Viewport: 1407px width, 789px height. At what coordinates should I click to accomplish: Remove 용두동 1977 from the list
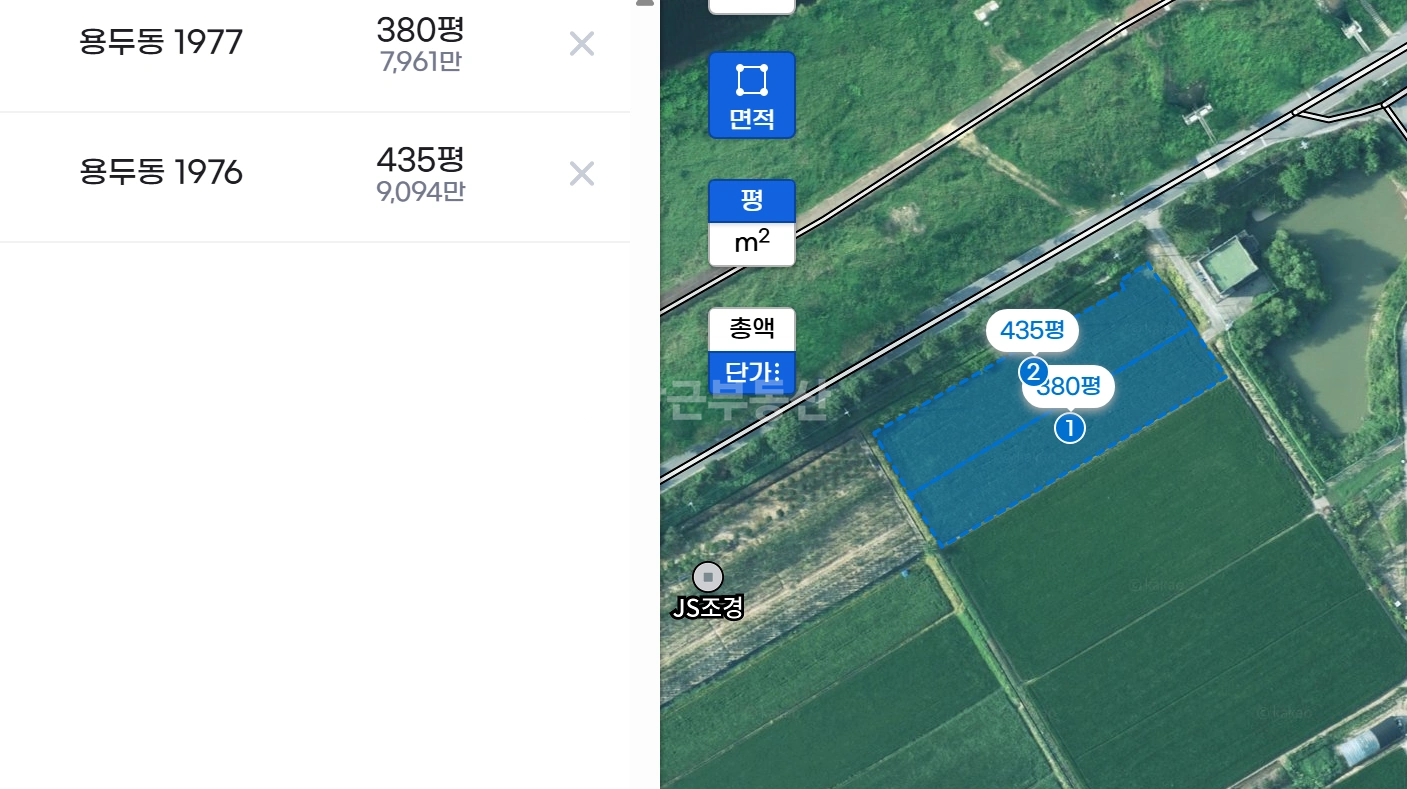click(x=582, y=44)
